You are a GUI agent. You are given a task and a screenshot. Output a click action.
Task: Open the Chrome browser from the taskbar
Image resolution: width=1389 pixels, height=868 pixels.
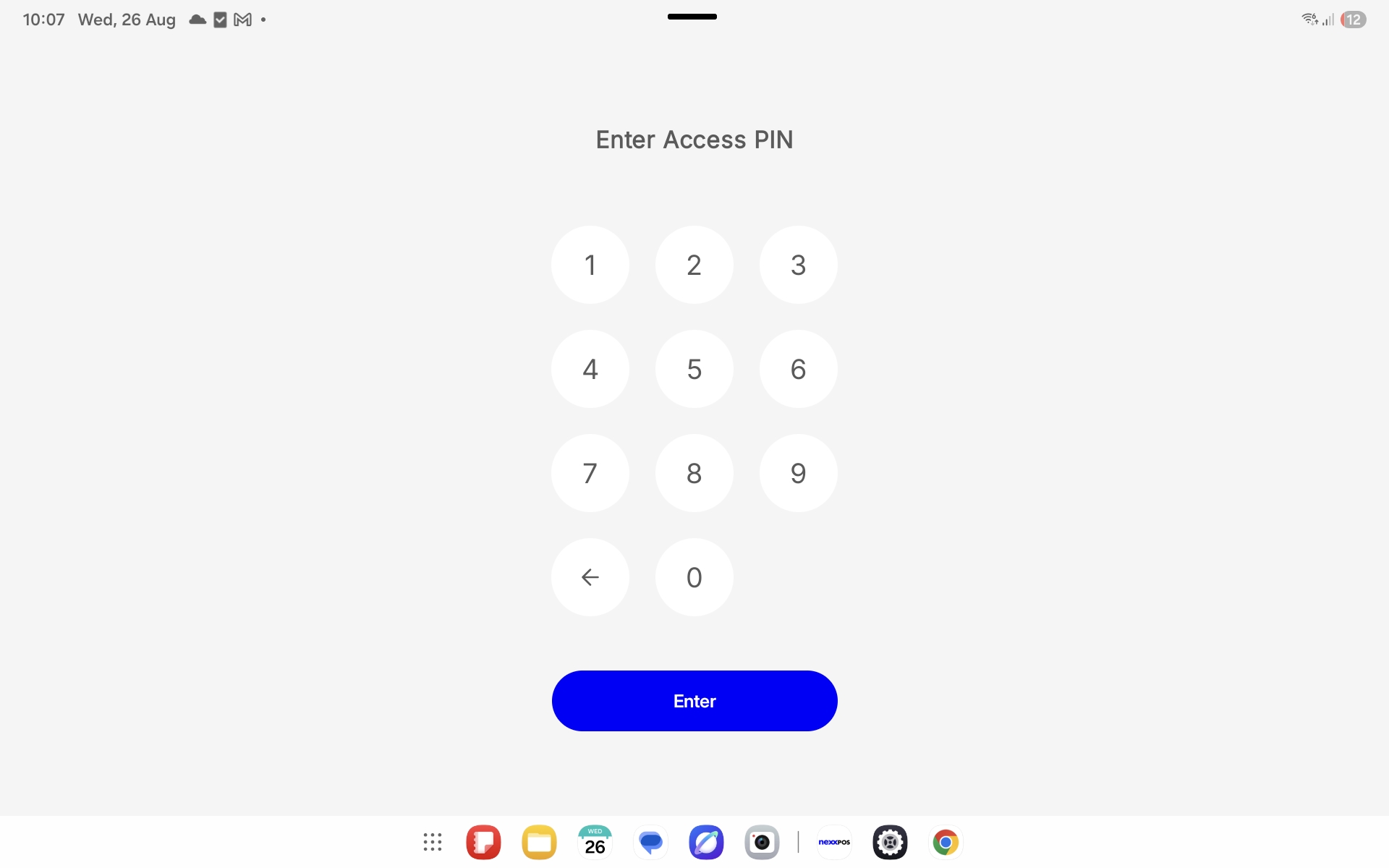(x=946, y=842)
